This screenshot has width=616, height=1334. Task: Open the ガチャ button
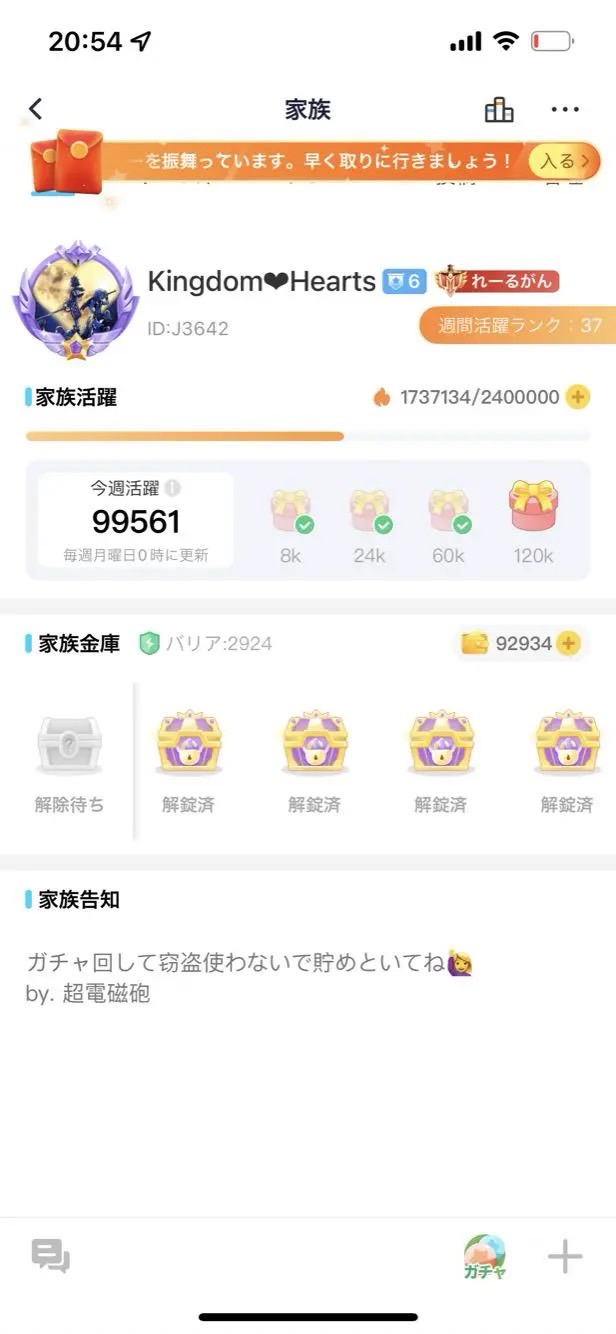point(485,1256)
